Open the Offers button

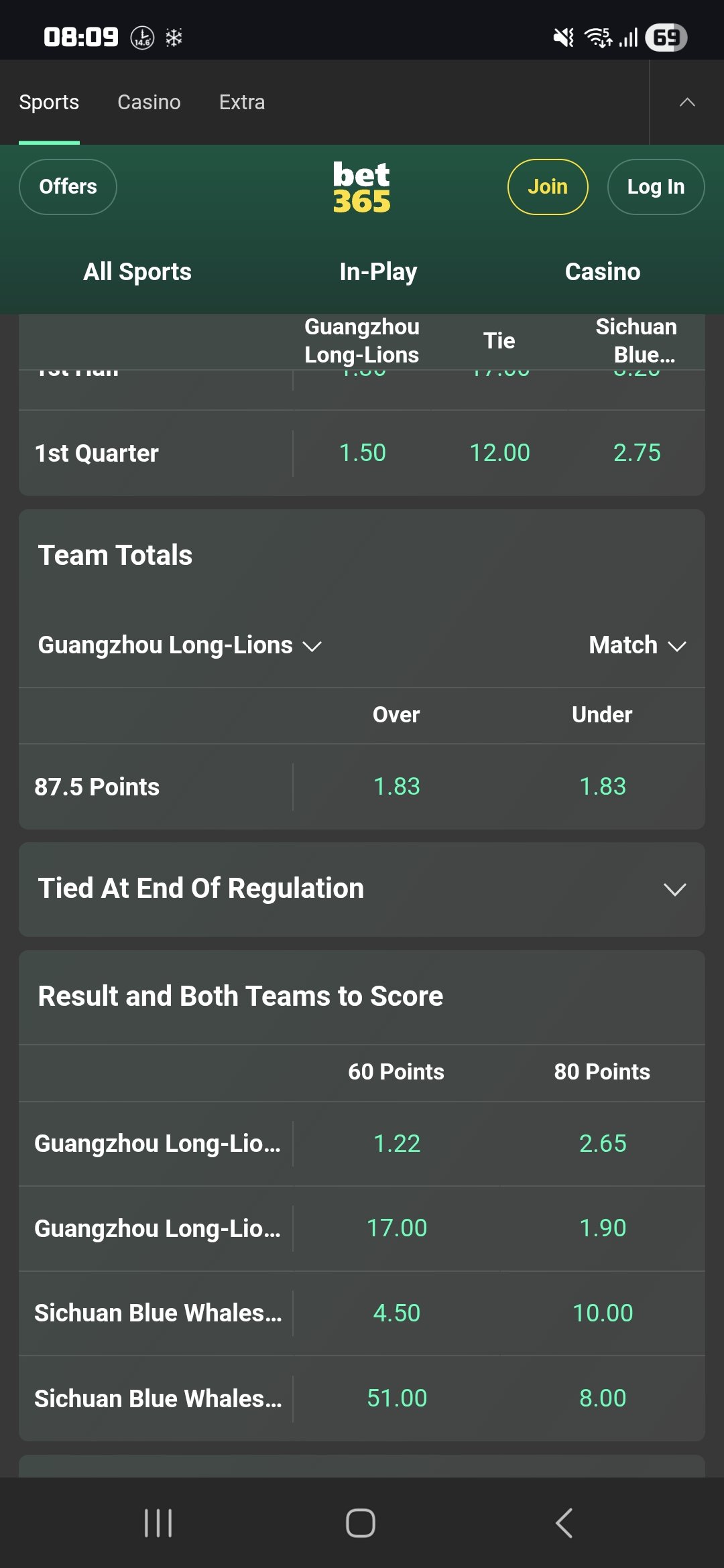pos(68,186)
